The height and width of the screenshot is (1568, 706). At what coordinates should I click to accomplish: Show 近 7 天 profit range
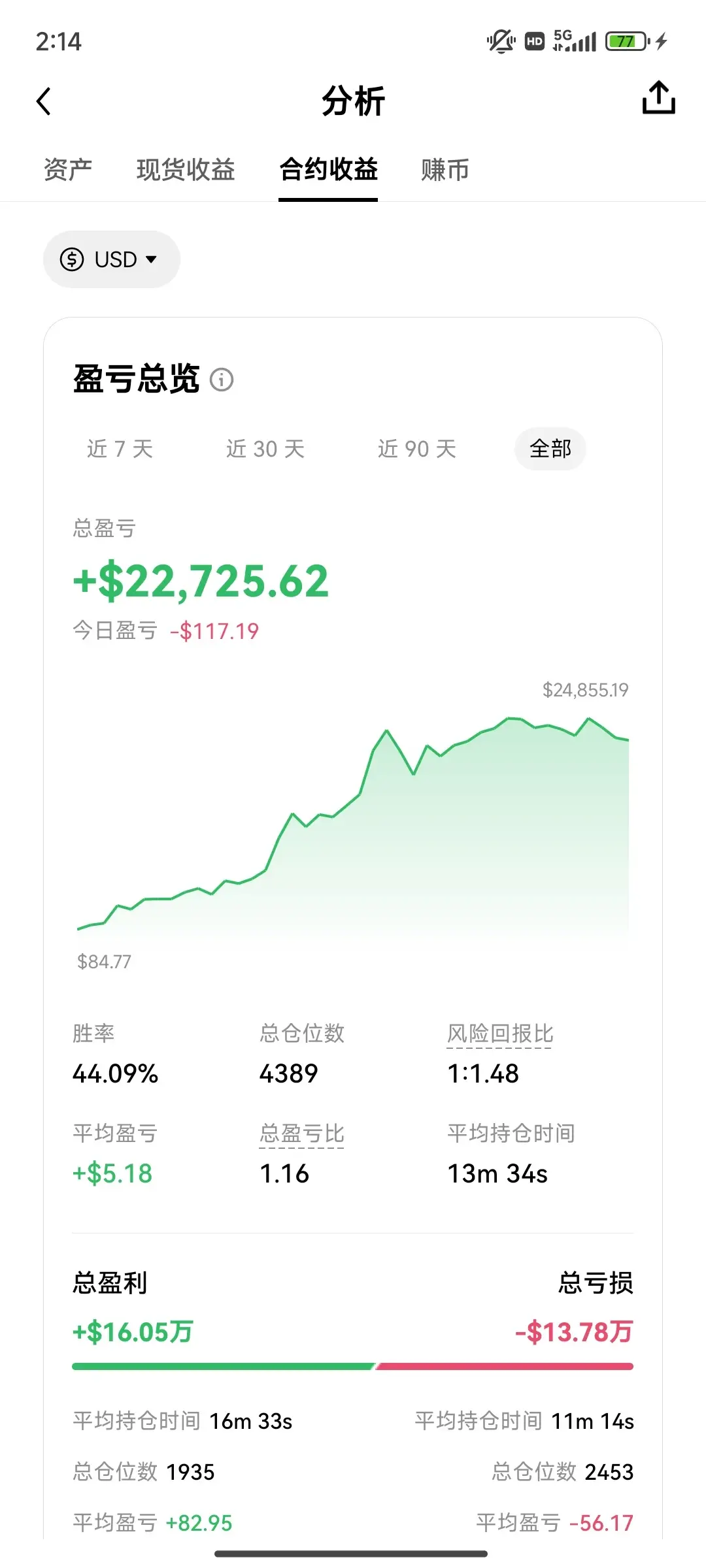[120, 449]
